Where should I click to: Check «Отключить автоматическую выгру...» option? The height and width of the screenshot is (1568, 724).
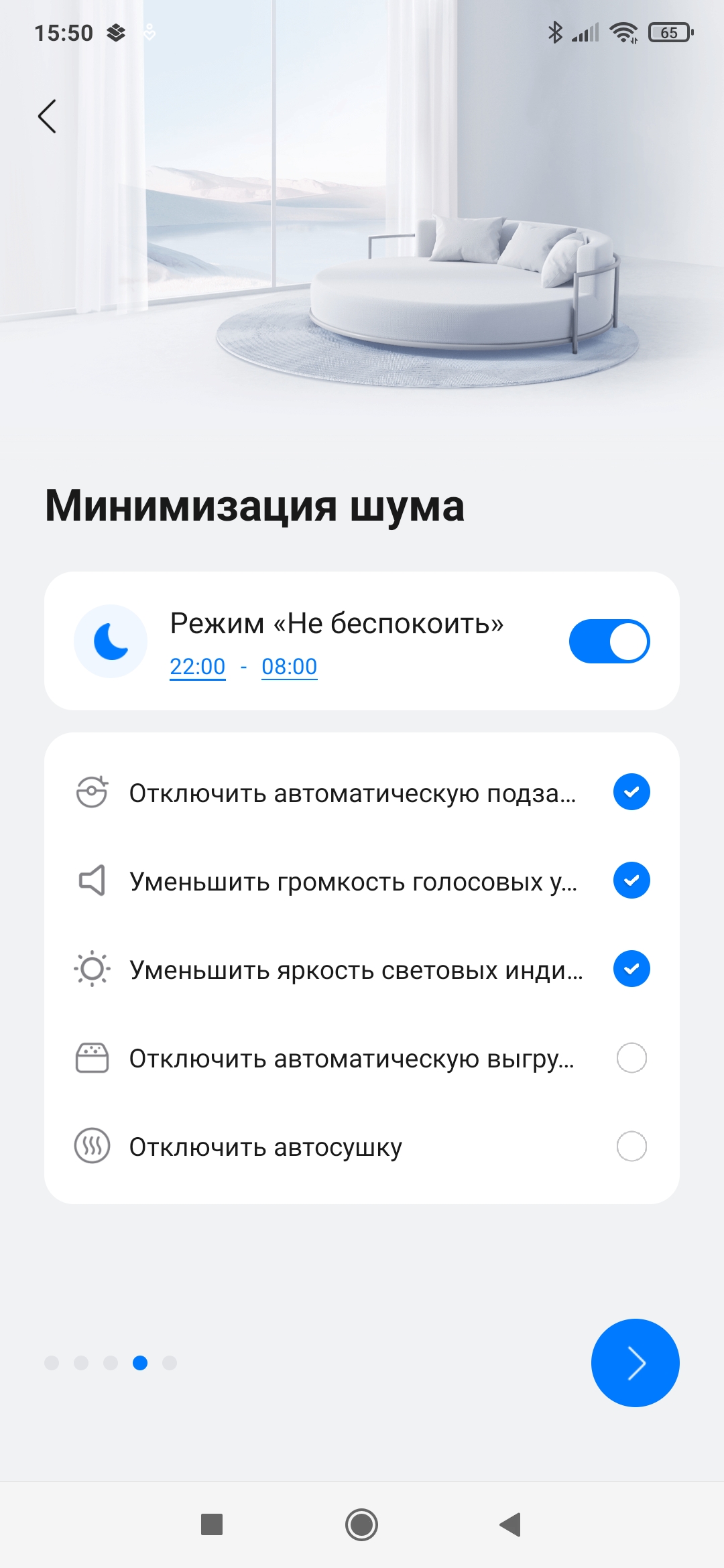point(631,1058)
